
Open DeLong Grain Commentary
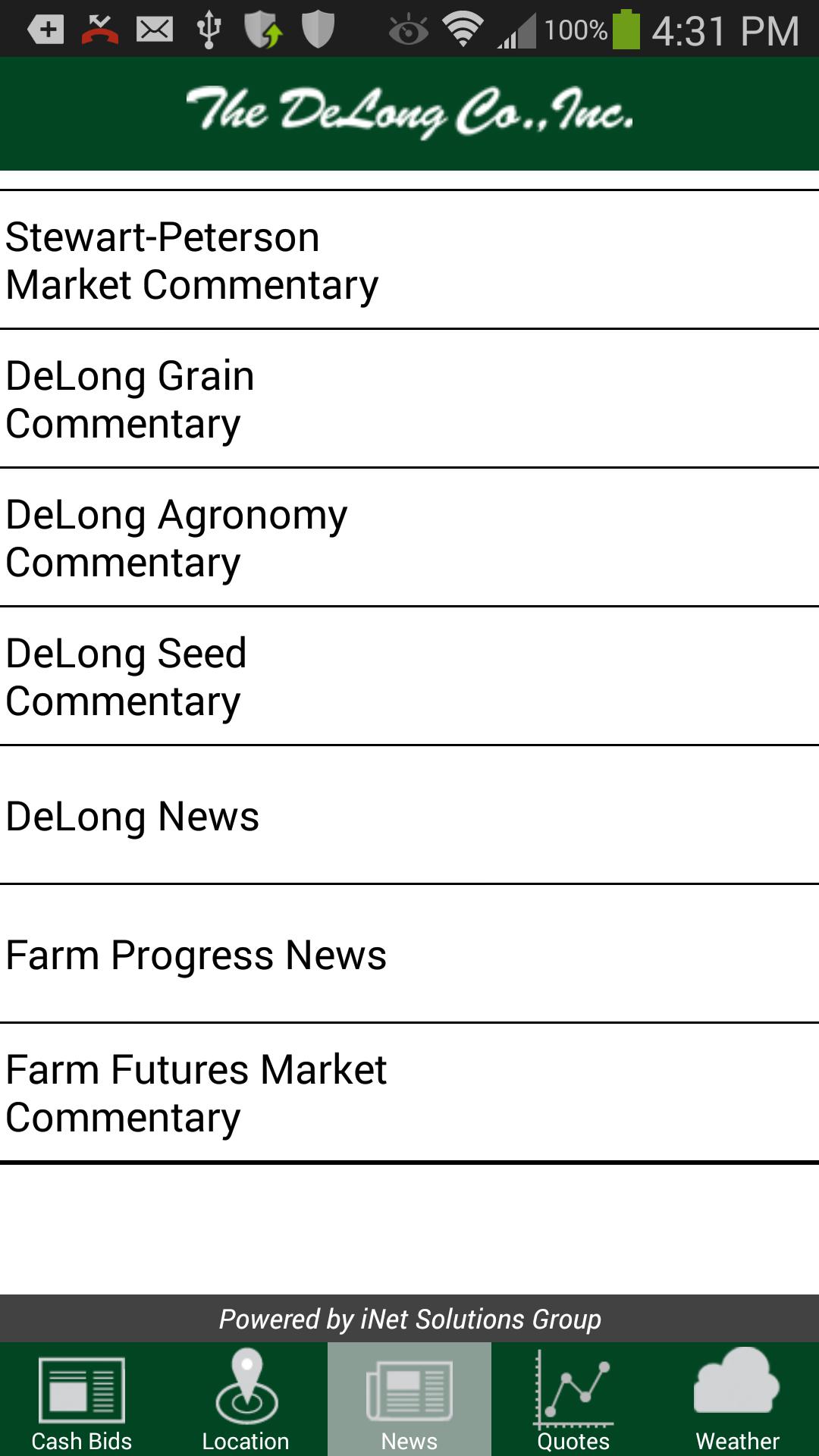[409, 398]
